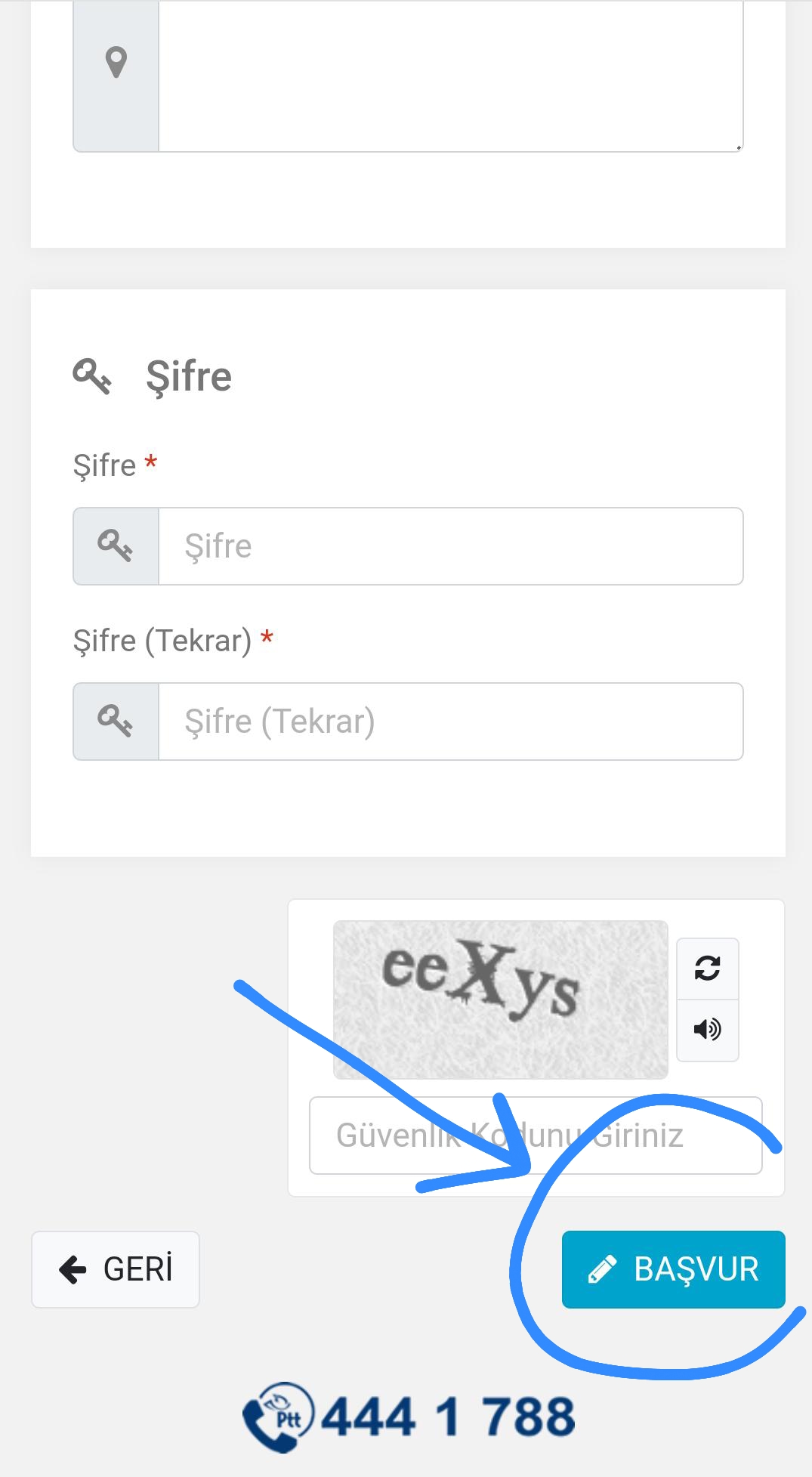Image resolution: width=812 pixels, height=1477 pixels.
Task: Tap the Şifre password field
Action: point(450,546)
